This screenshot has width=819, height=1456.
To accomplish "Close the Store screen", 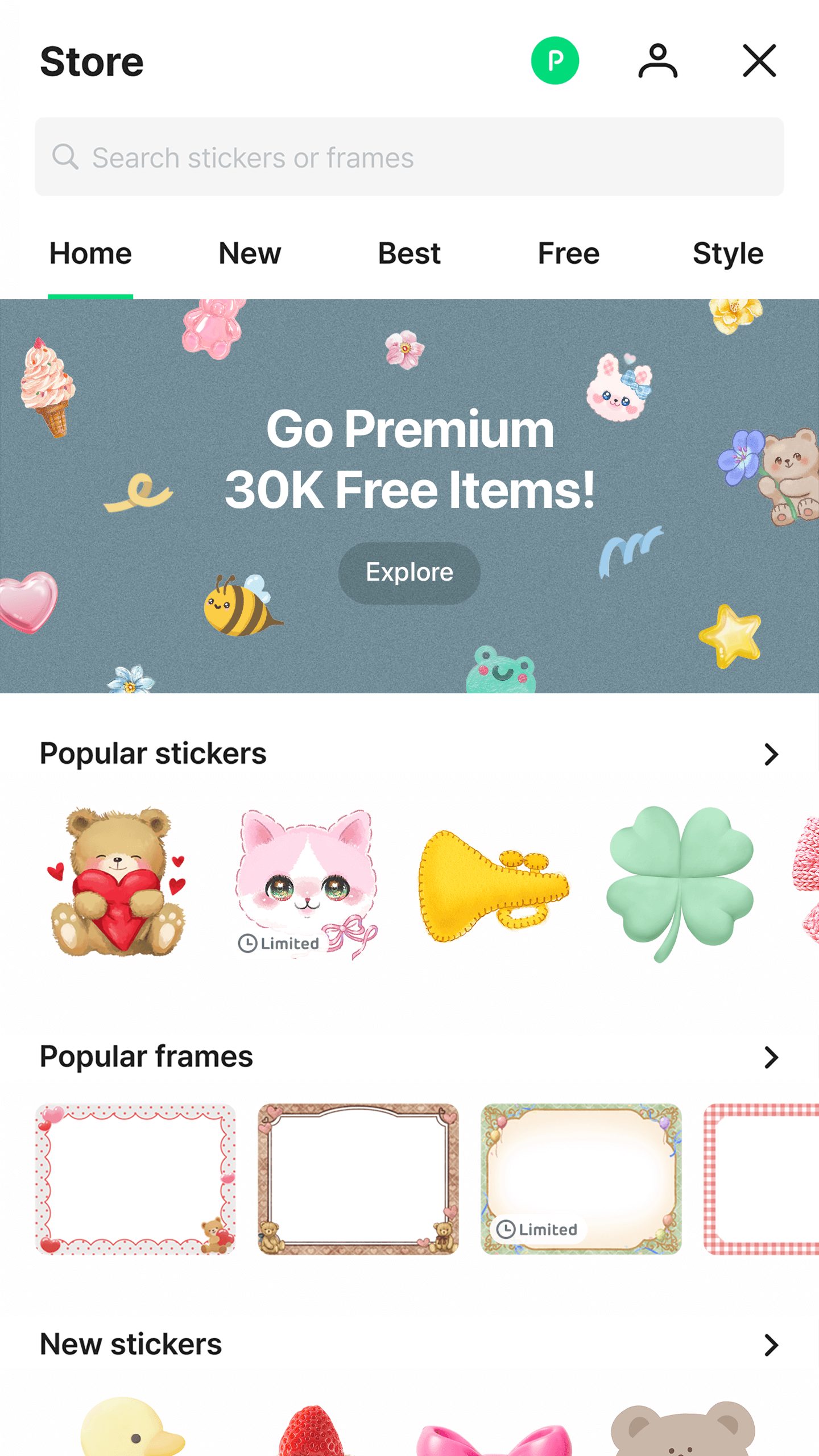I will (759, 61).
